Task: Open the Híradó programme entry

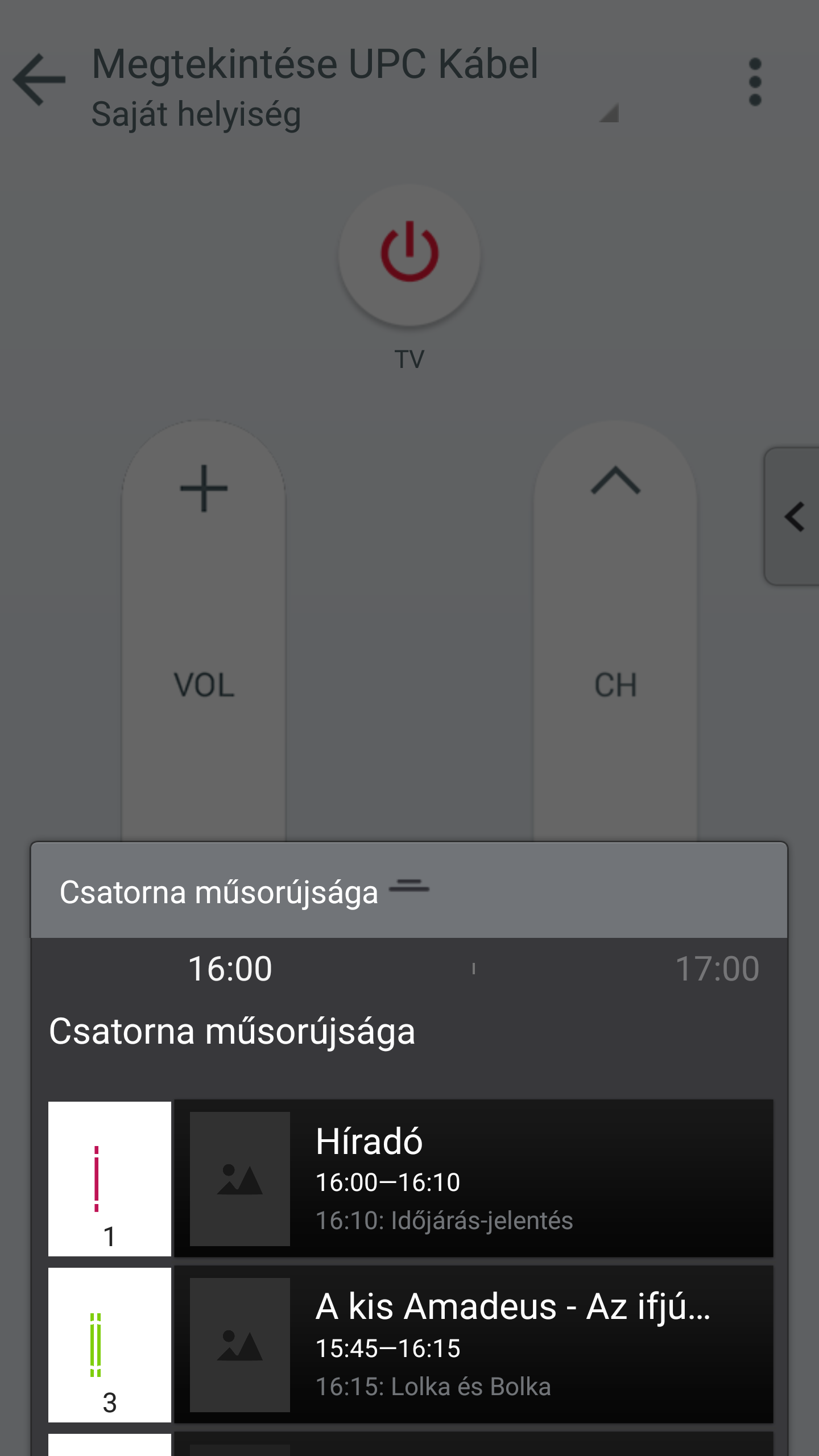Action: tap(474, 1178)
